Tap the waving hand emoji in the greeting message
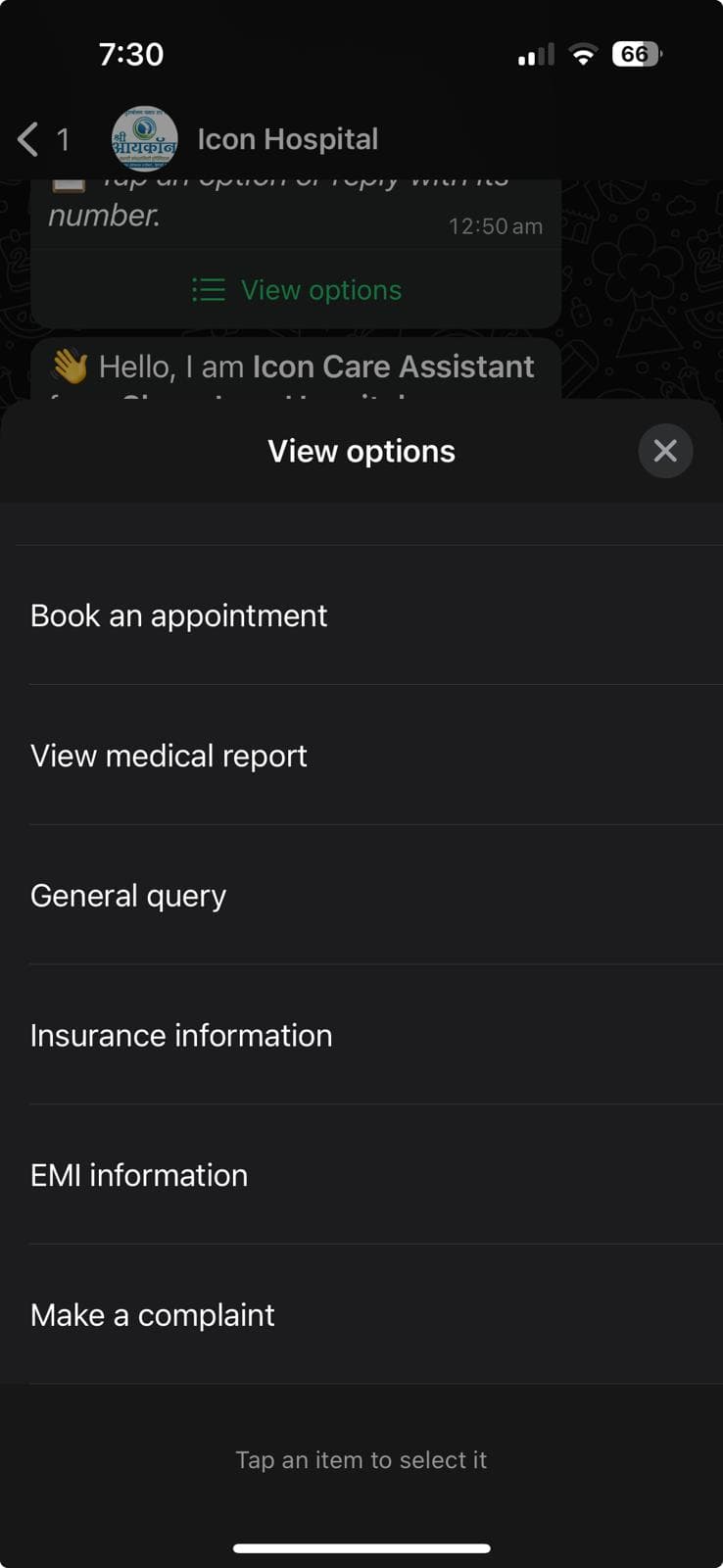This screenshot has width=723, height=1568. 70,366
